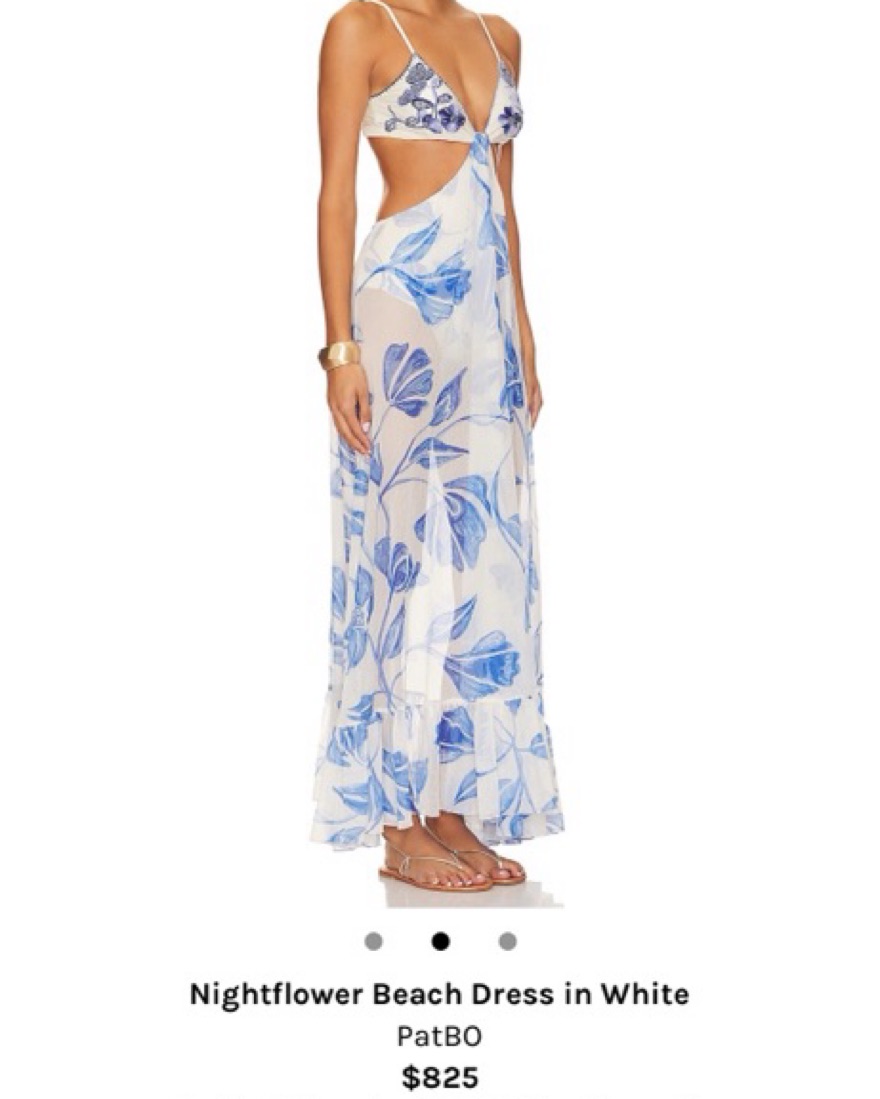Click the dress product photo
This screenshot has height=1099, width=880.
(x=440, y=450)
